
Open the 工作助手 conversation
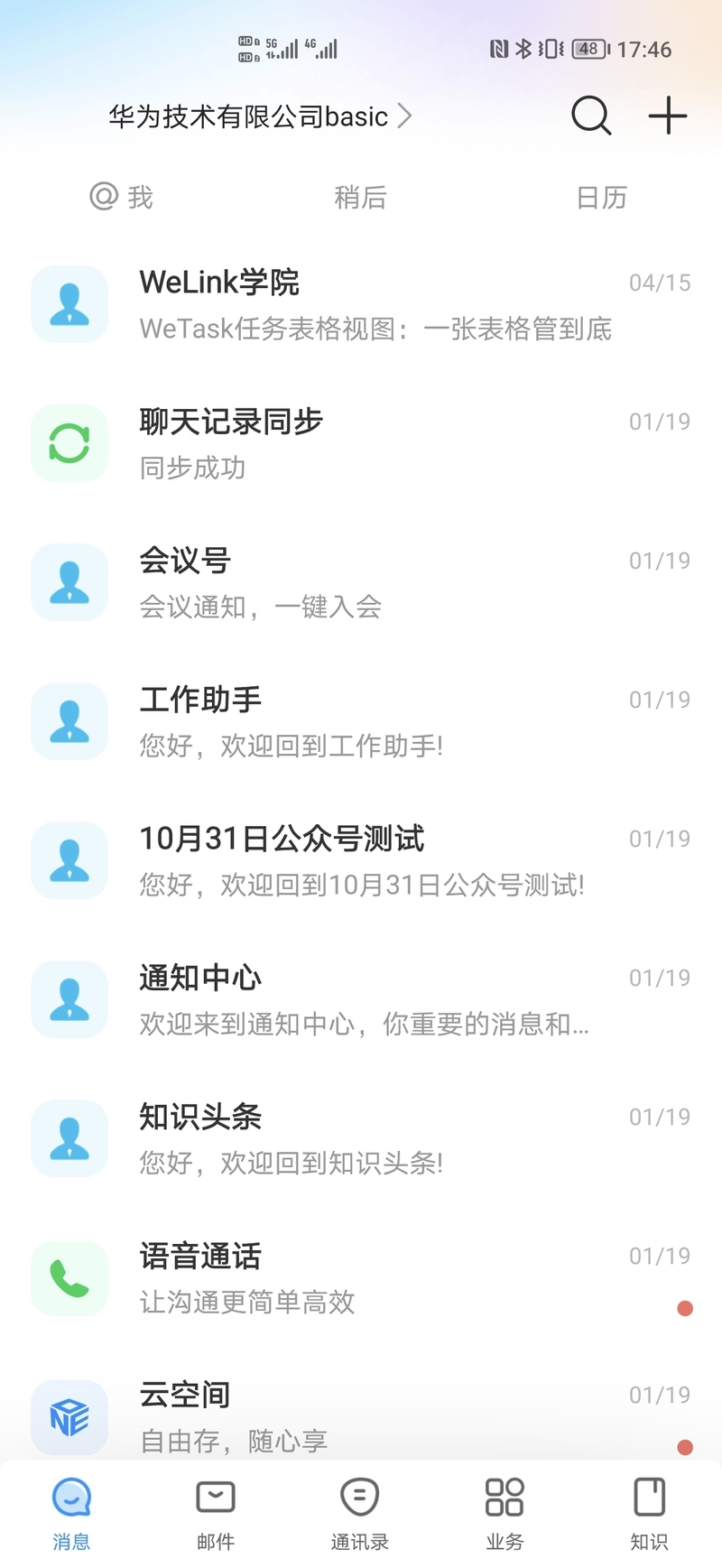361,721
